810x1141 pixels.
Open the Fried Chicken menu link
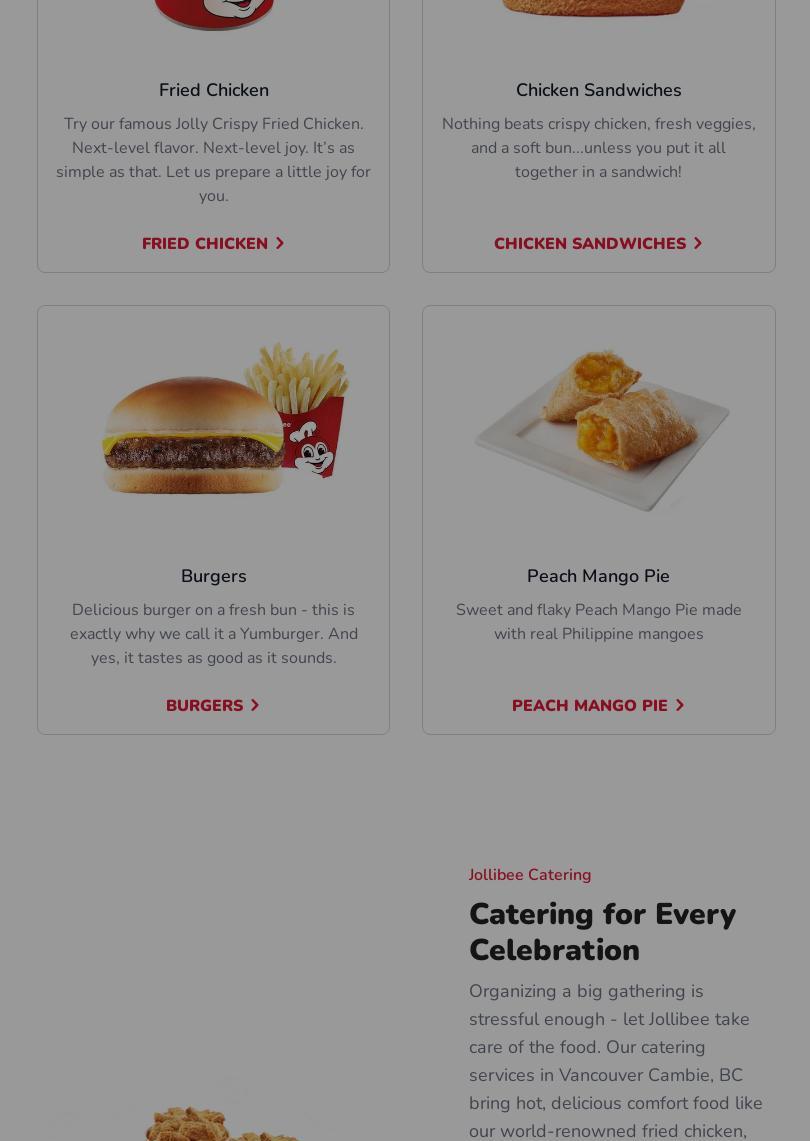(x=213, y=244)
